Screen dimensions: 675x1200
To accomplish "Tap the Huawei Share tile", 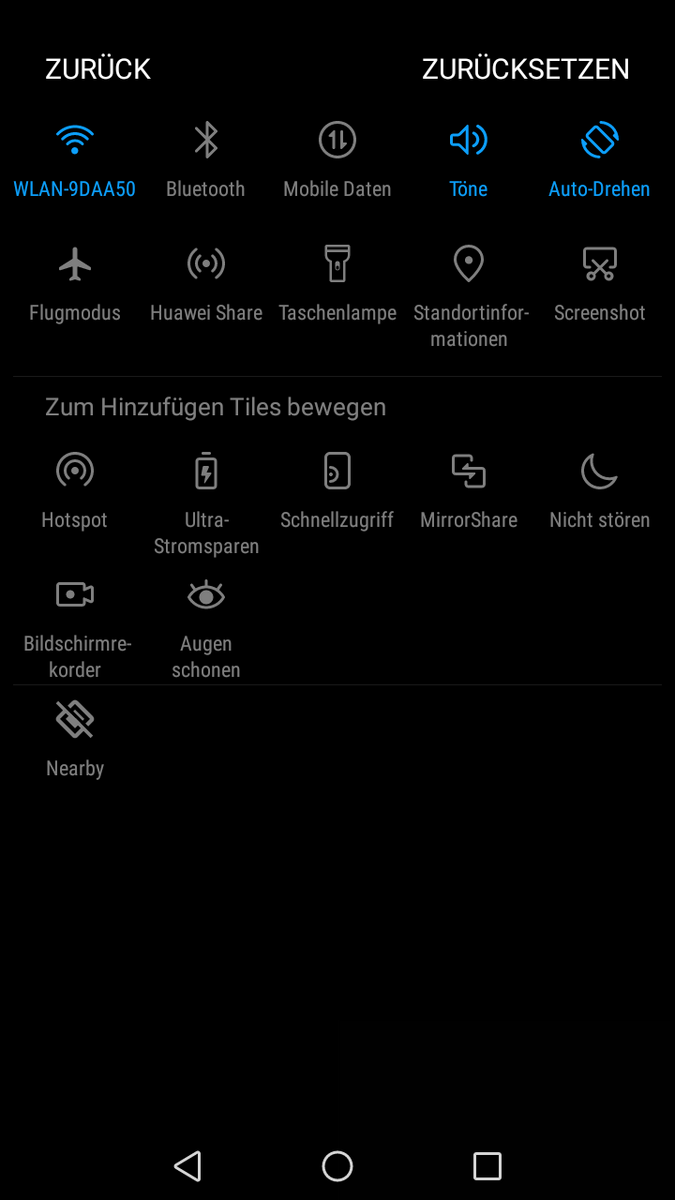I will [x=206, y=284].
